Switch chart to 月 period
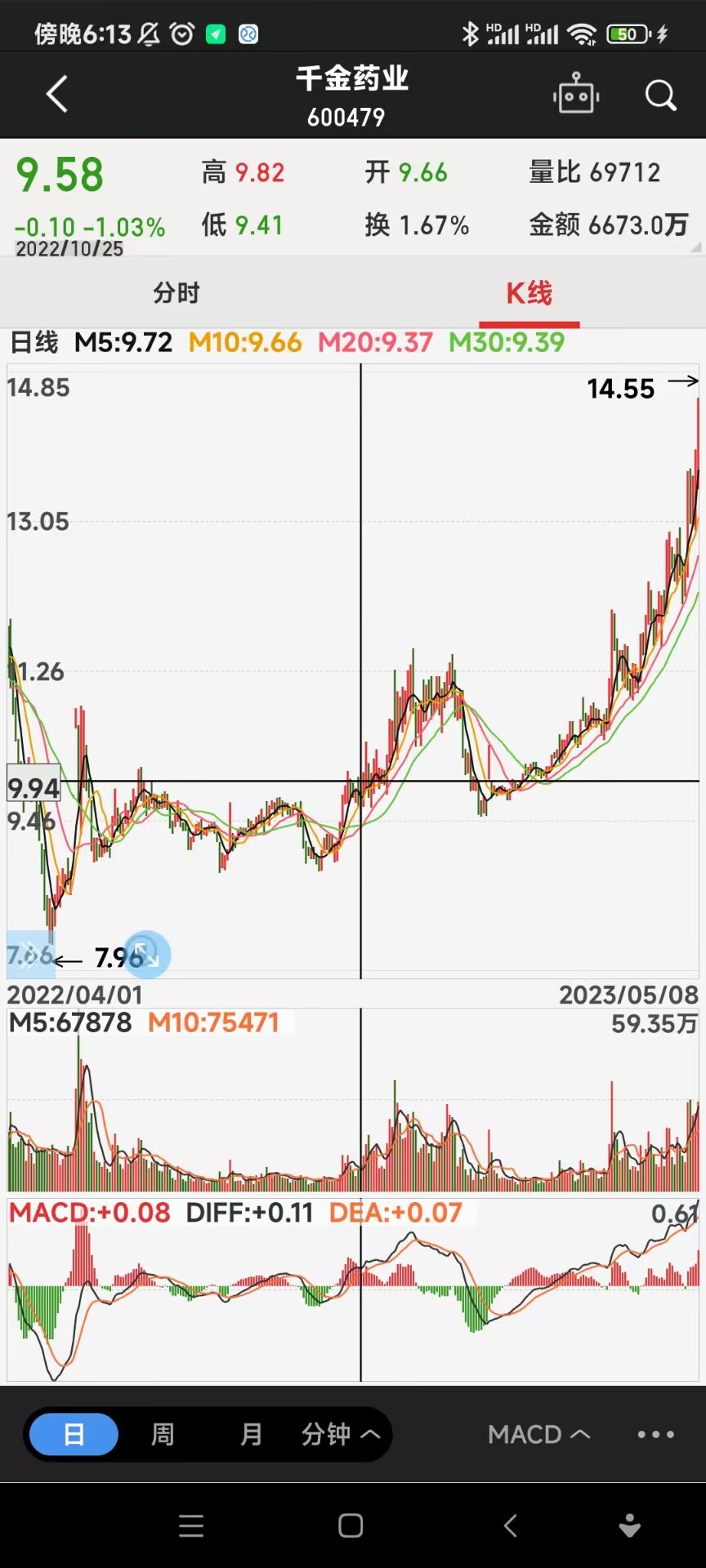Screen dimensions: 706x1568 [x=251, y=1434]
